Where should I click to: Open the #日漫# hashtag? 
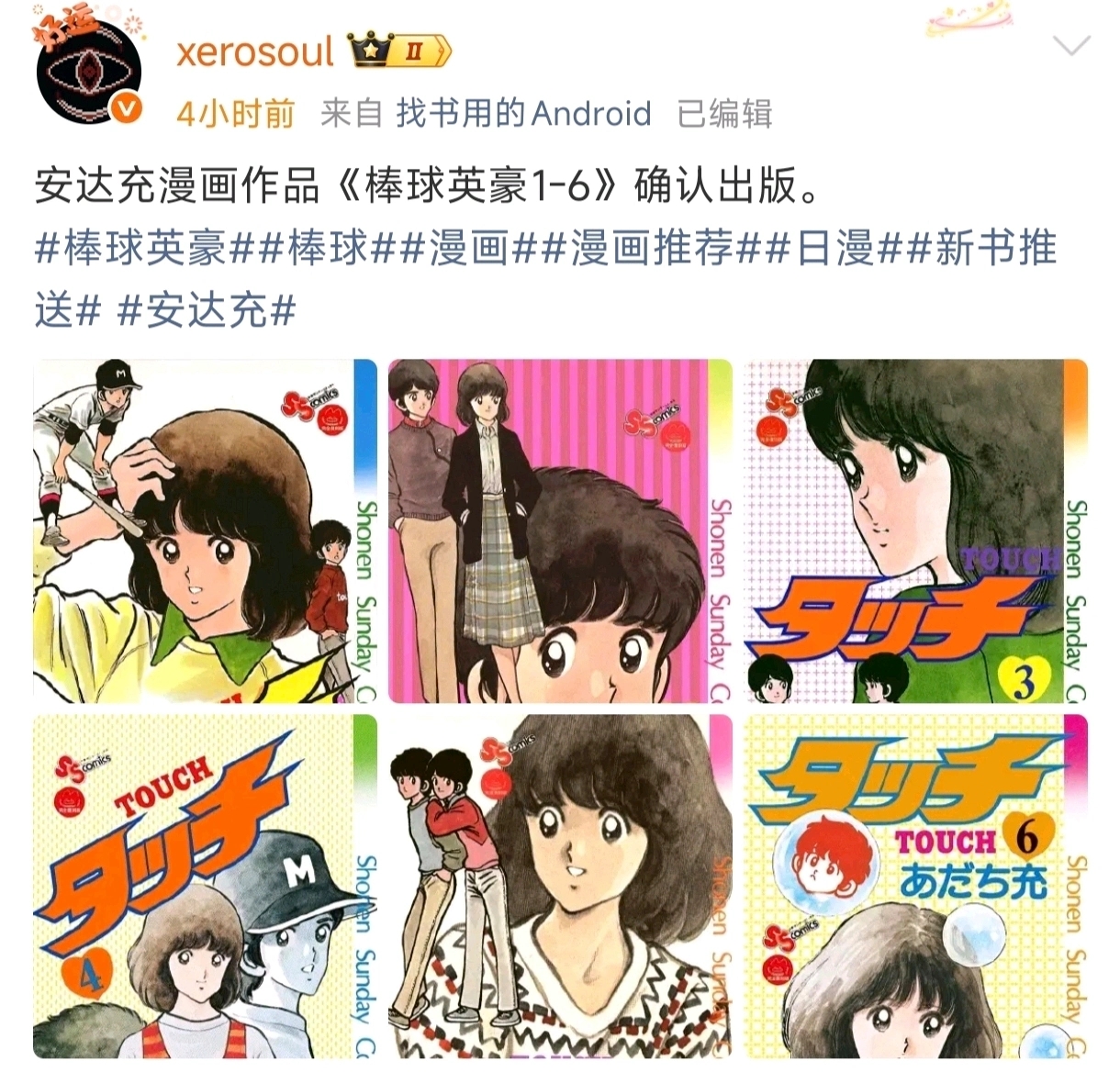(834, 250)
